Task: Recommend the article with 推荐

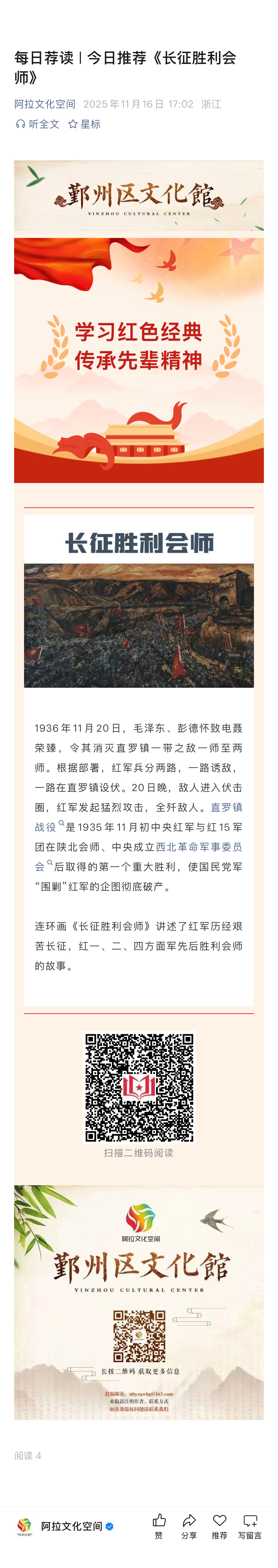Action: 220,1527
